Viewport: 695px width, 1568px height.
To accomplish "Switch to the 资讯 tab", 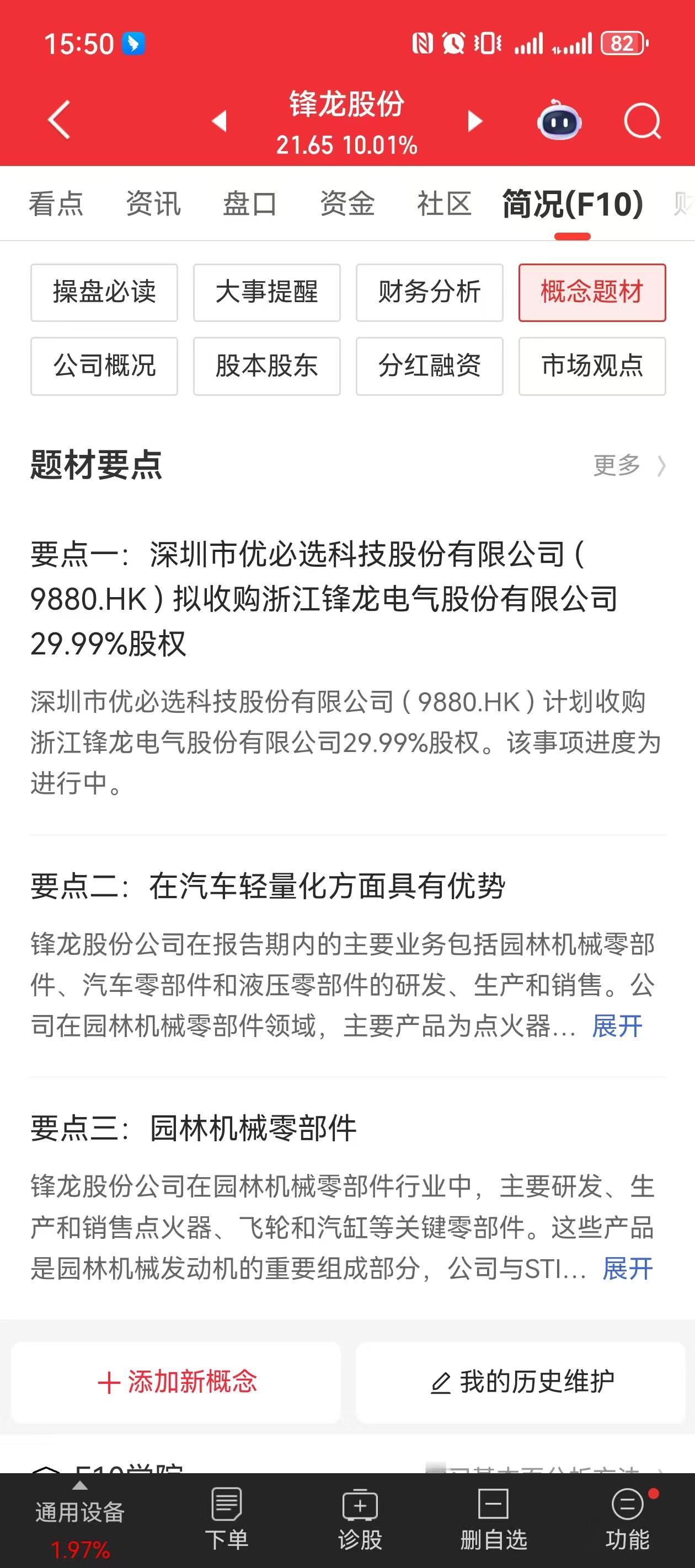I will 153,205.
